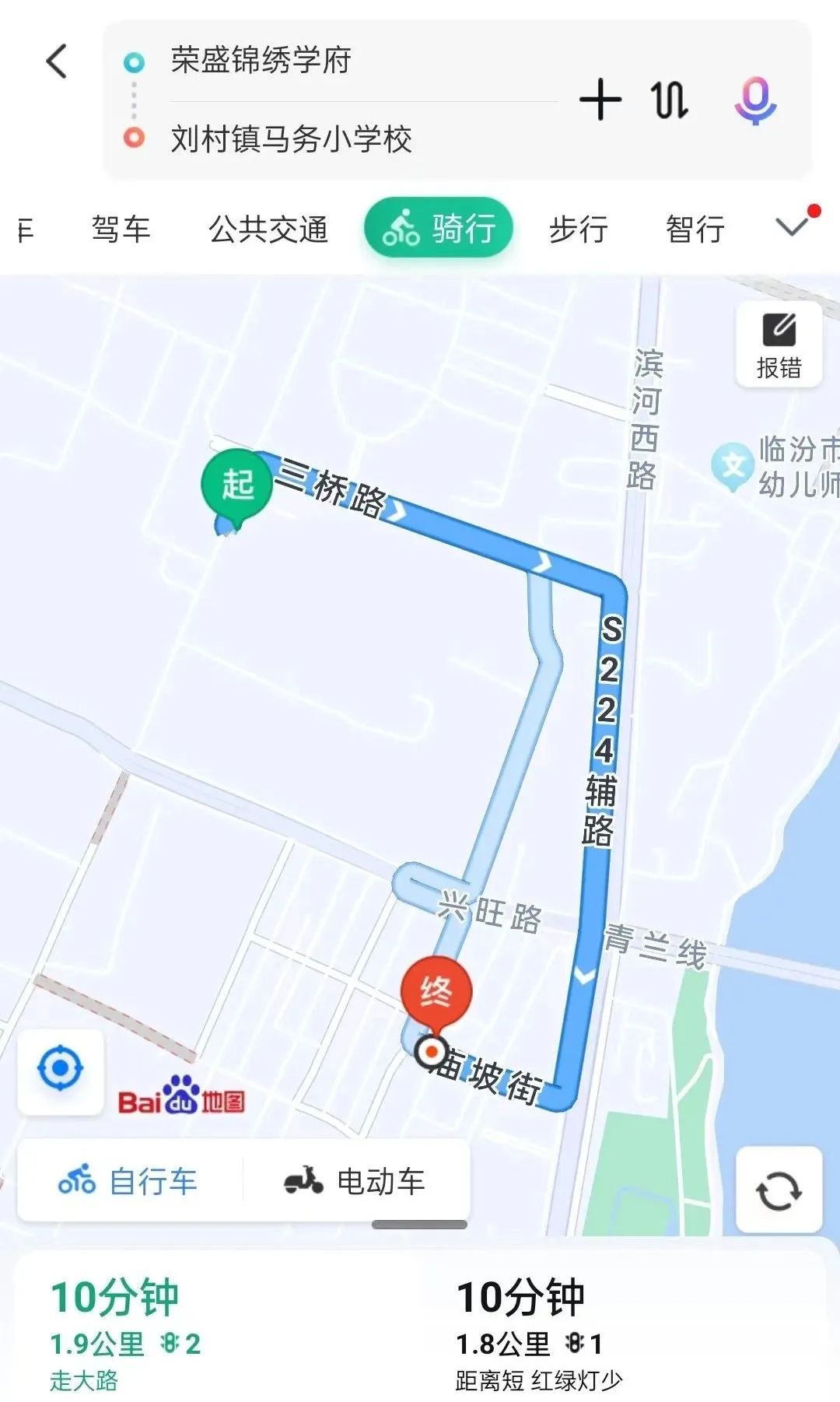Expand more travel modes with the chevron
The width and height of the screenshot is (840, 1402).
coord(792,227)
